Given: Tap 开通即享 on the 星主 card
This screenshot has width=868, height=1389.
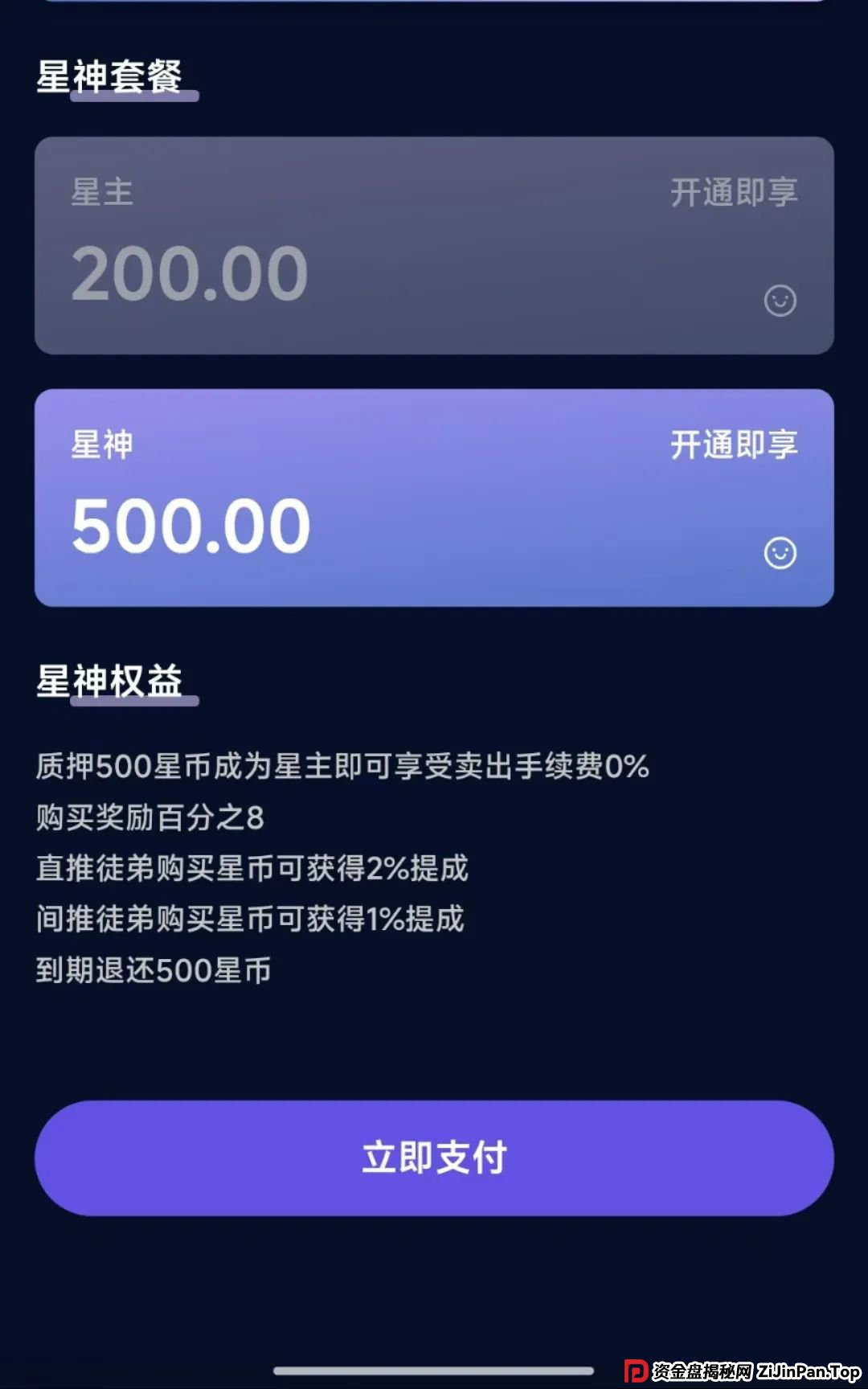Looking at the screenshot, I should pyautogui.click(x=735, y=191).
